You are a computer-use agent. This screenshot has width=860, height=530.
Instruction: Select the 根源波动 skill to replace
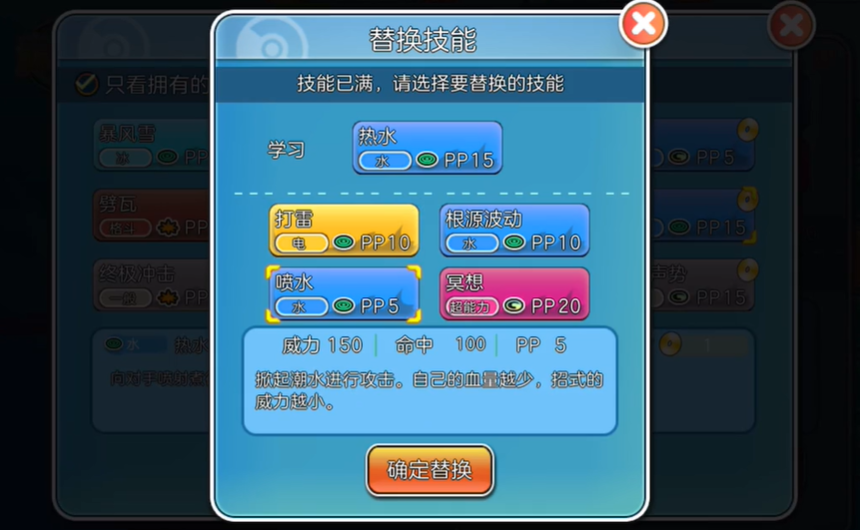point(514,230)
